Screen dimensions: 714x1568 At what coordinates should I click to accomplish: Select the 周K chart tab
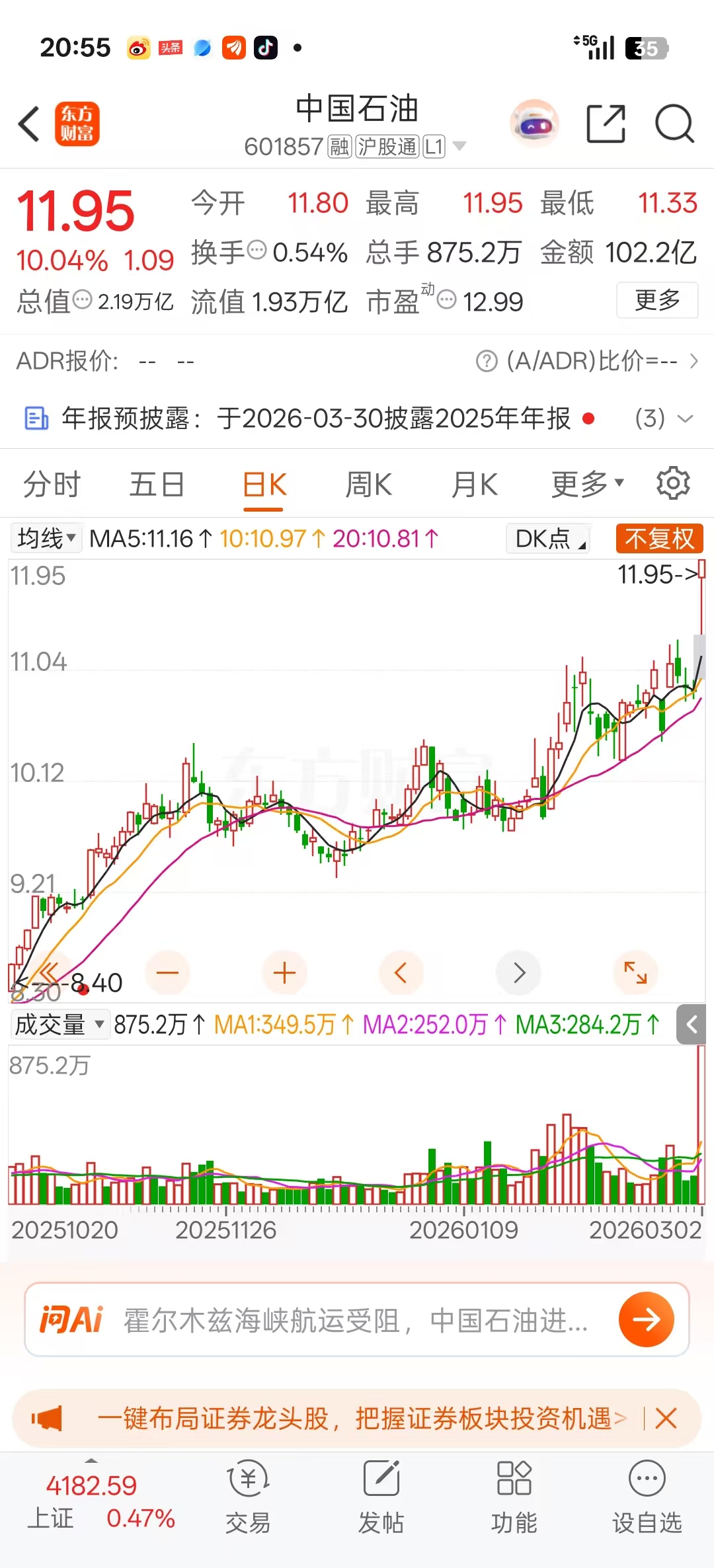tap(368, 485)
